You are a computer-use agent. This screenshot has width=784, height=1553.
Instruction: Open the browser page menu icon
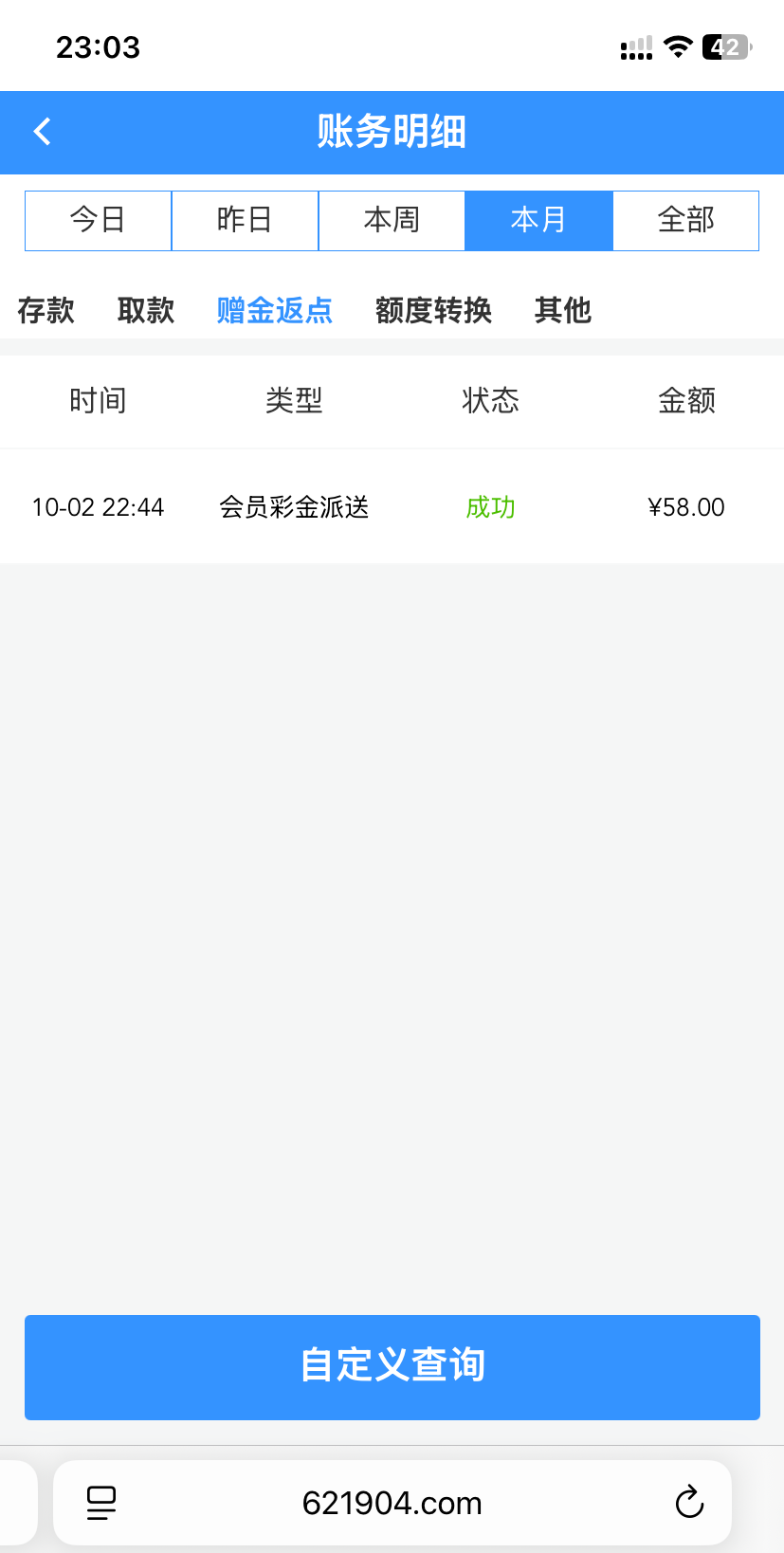(x=101, y=1502)
